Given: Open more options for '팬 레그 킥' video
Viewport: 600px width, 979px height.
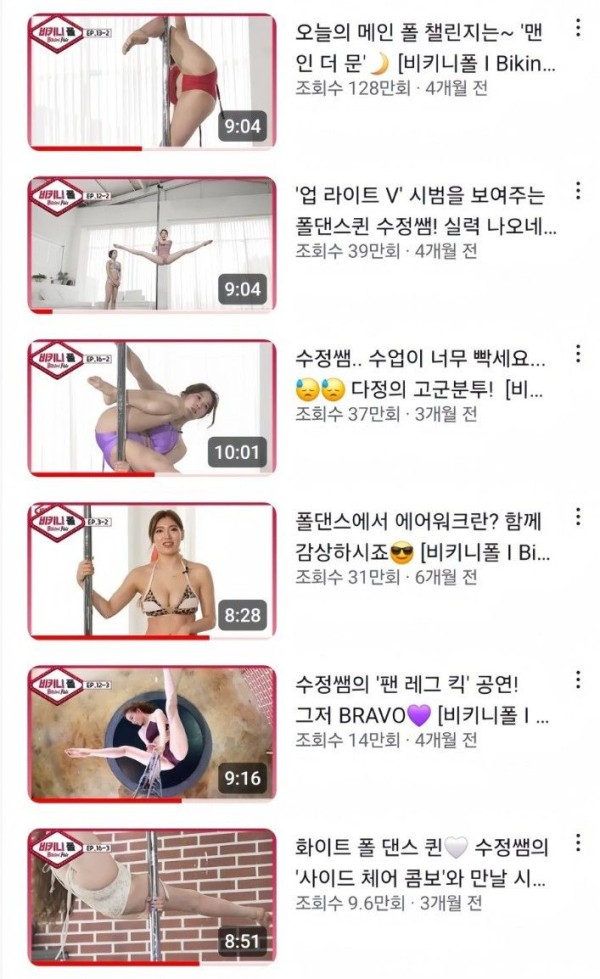Looking at the screenshot, I should 577,680.
